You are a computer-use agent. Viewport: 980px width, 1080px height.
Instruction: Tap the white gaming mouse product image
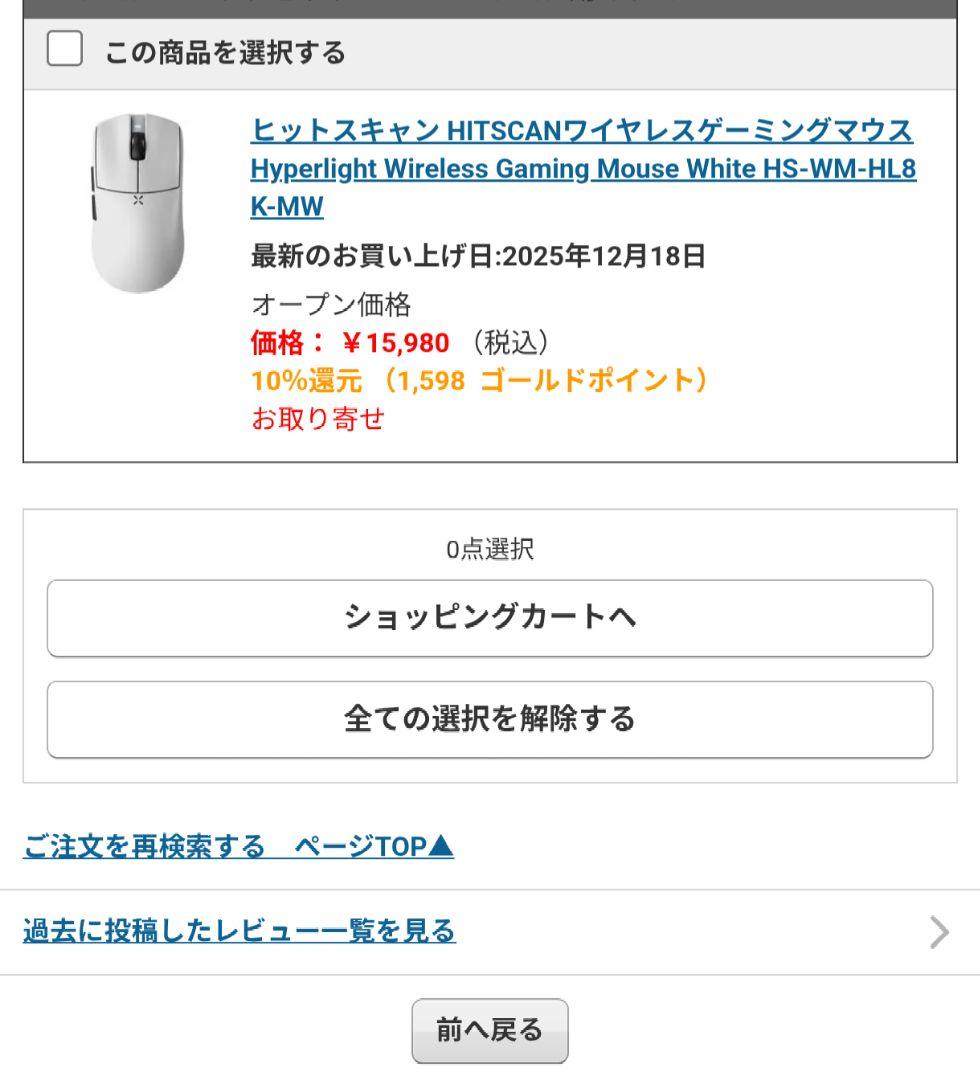click(x=138, y=203)
